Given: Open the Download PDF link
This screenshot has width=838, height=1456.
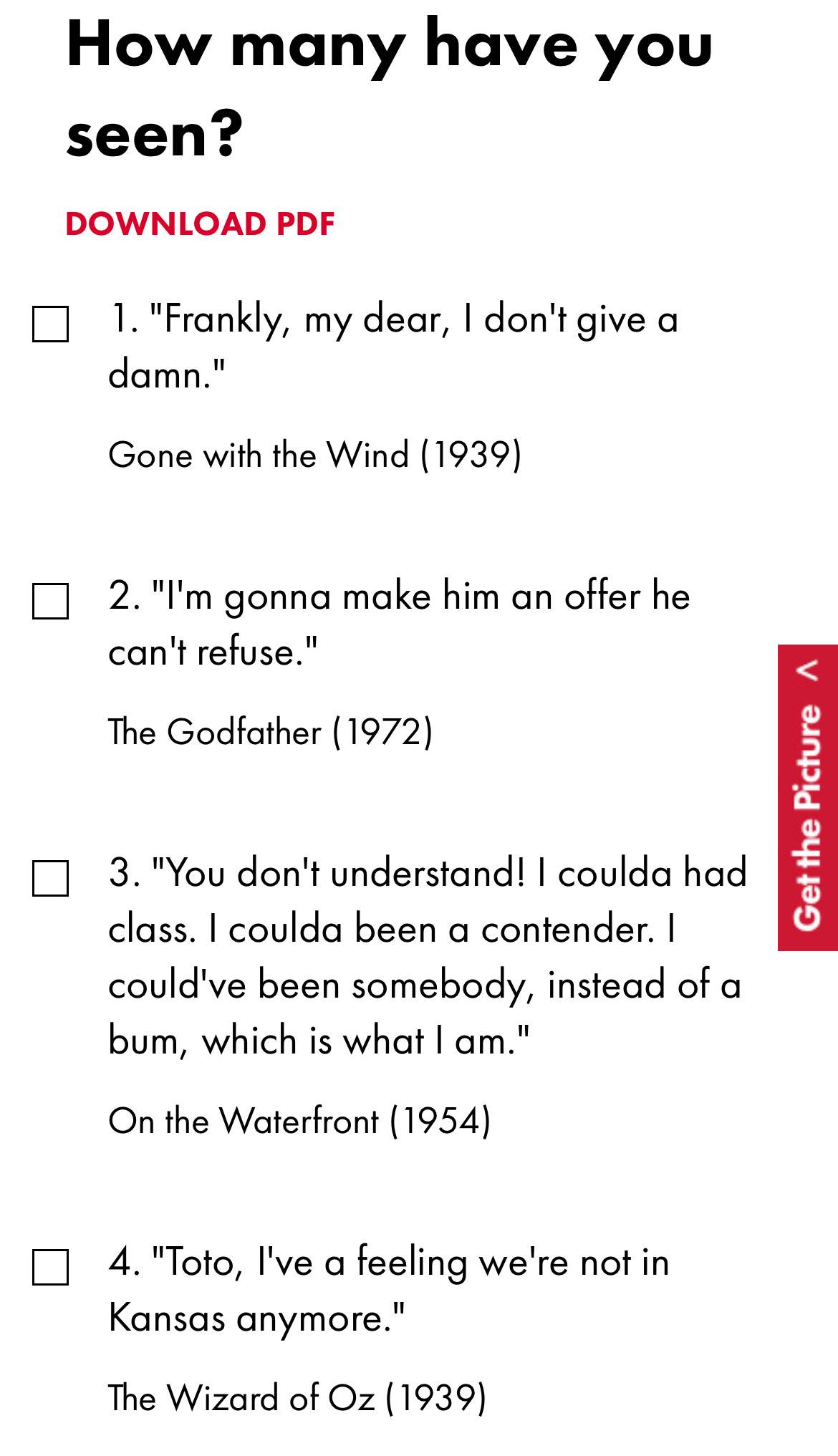Looking at the screenshot, I should pyautogui.click(x=200, y=224).
